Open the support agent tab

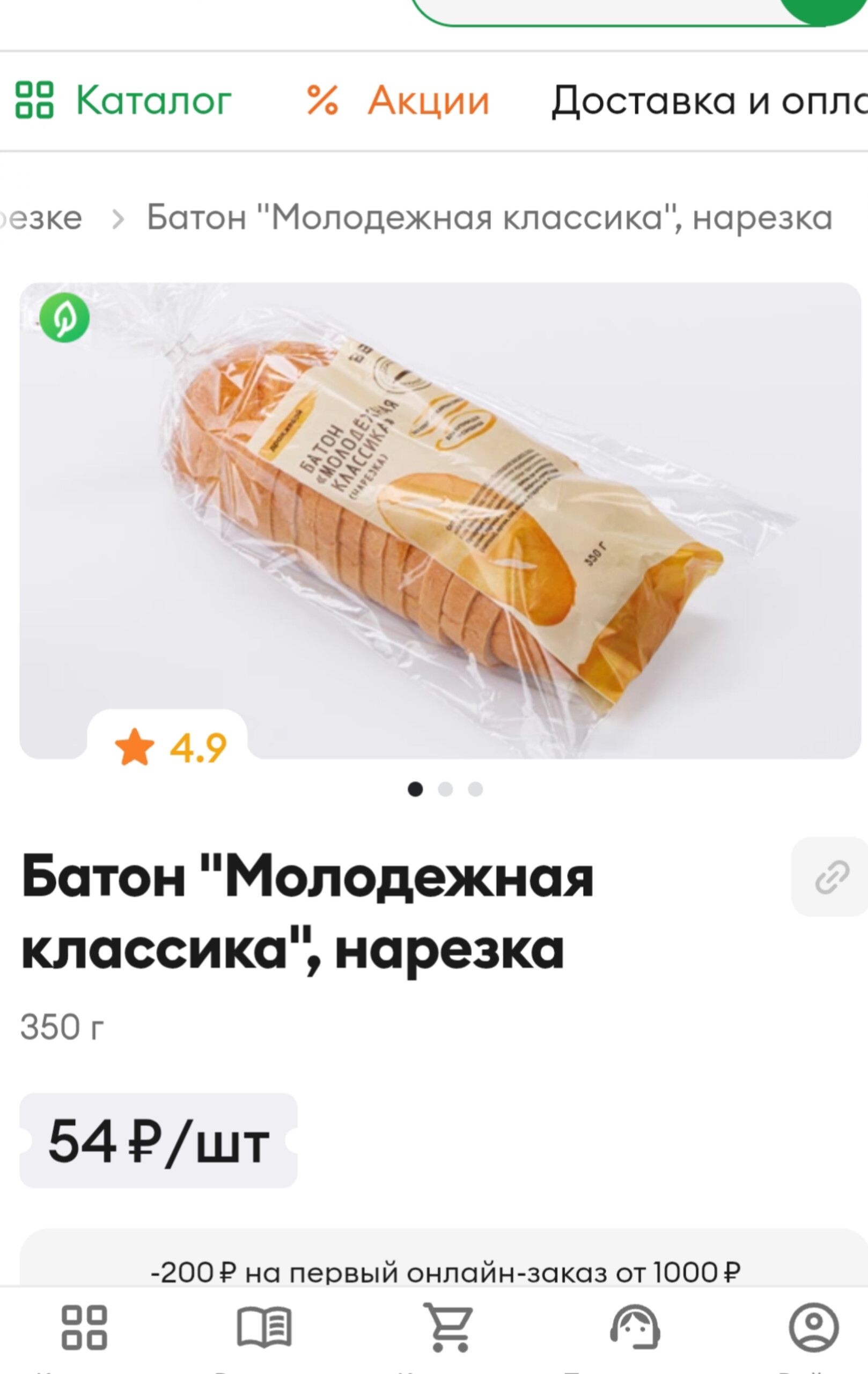tap(635, 1327)
